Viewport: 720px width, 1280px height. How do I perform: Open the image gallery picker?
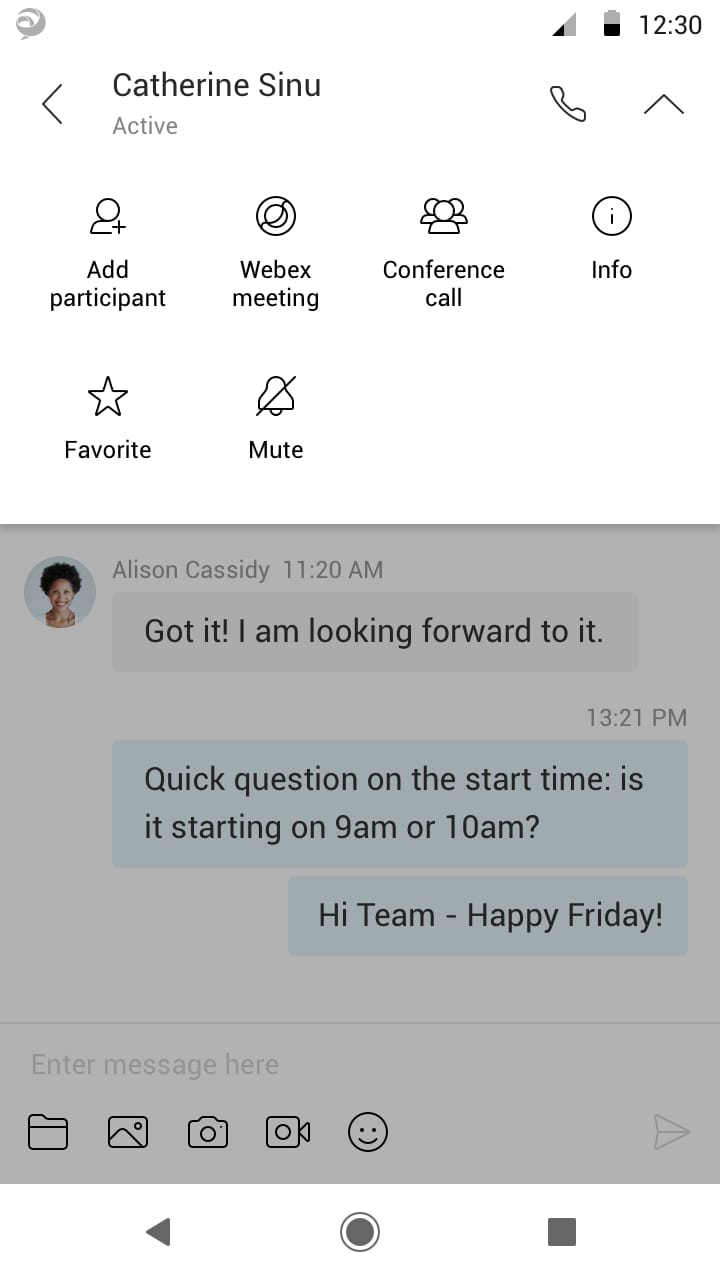[128, 1132]
